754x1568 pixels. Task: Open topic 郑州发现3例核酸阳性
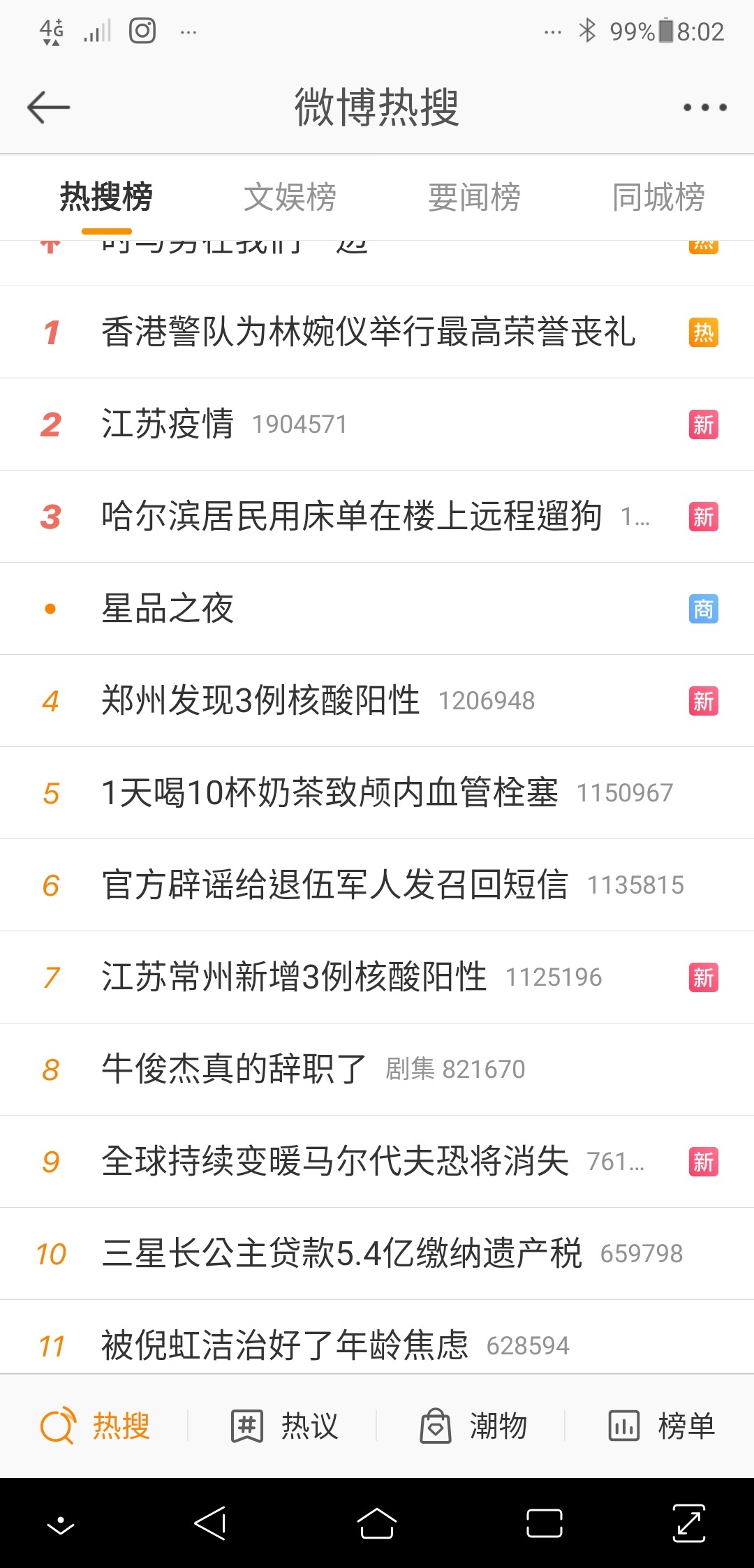pyautogui.click(x=377, y=701)
